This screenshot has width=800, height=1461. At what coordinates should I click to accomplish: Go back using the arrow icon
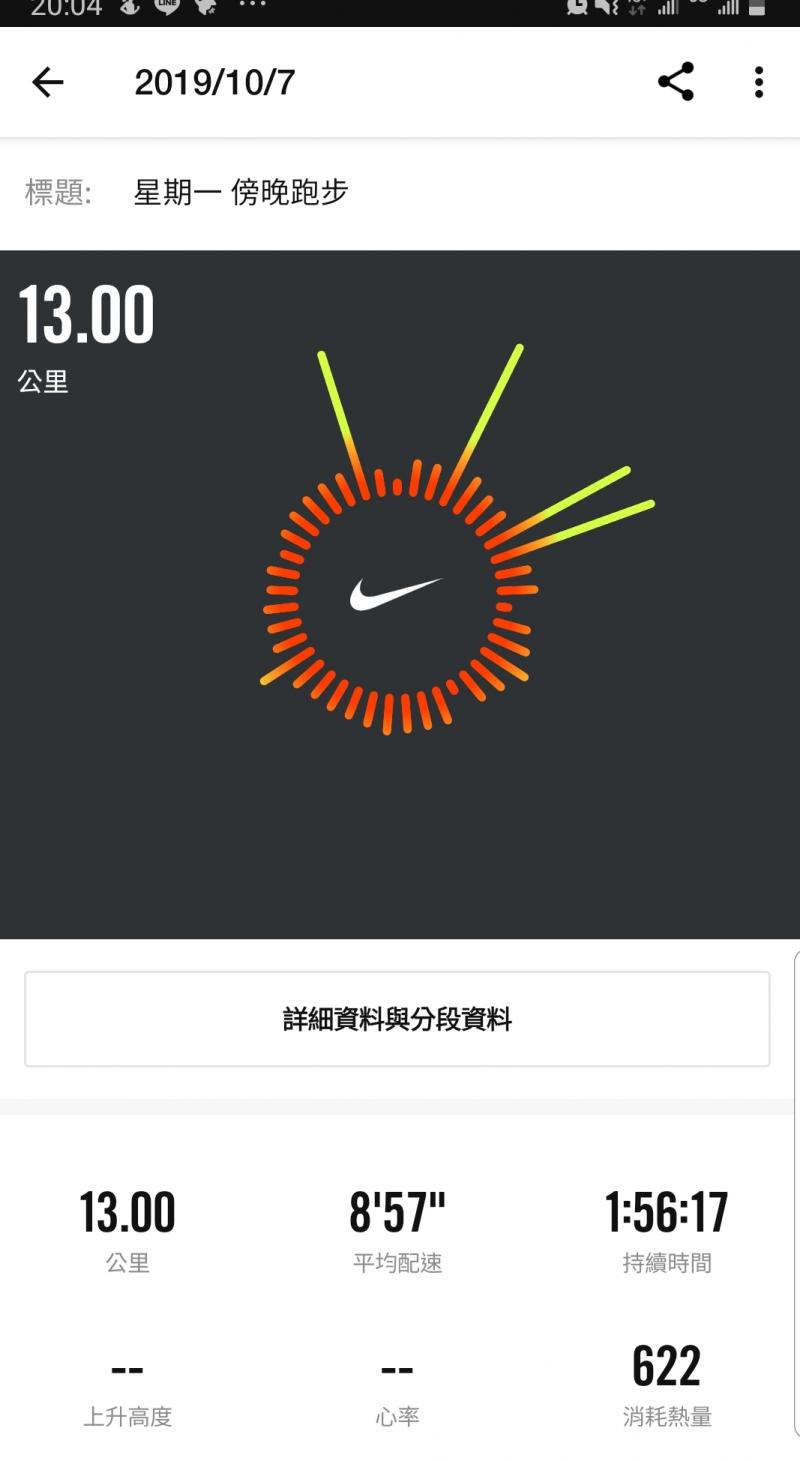pos(47,82)
